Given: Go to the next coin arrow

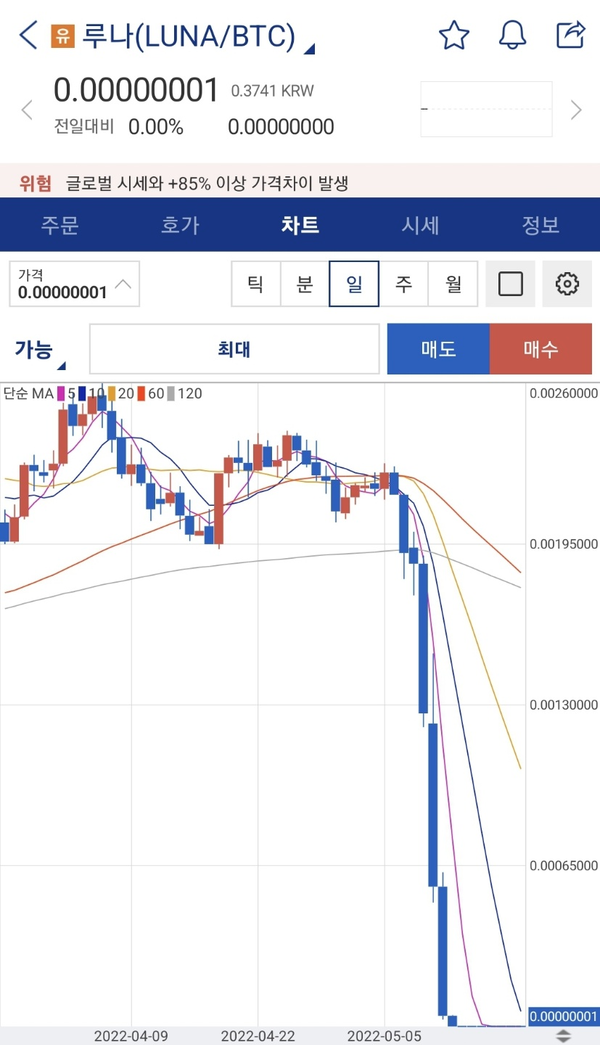Looking at the screenshot, I should tap(576, 110).
